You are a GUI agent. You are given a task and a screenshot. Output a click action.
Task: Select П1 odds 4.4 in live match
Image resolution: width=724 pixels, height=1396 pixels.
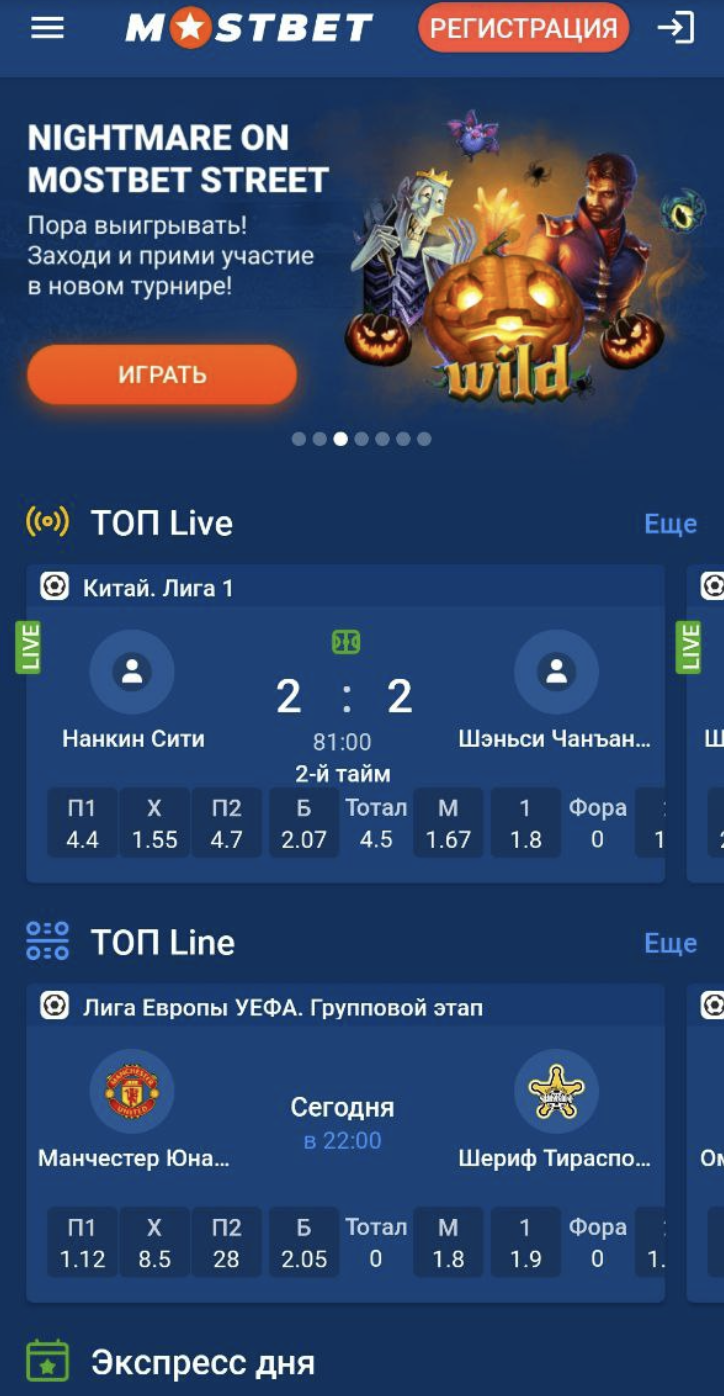pyautogui.click(x=82, y=823)
